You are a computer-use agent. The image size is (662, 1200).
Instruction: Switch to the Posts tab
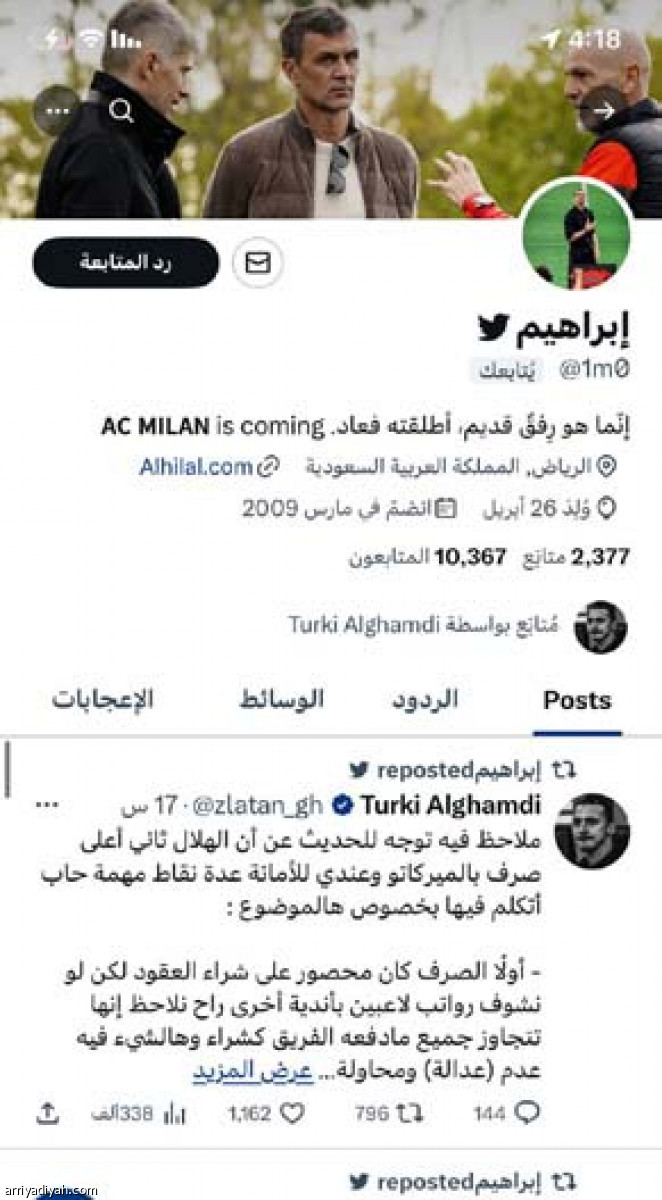point(577,700)
